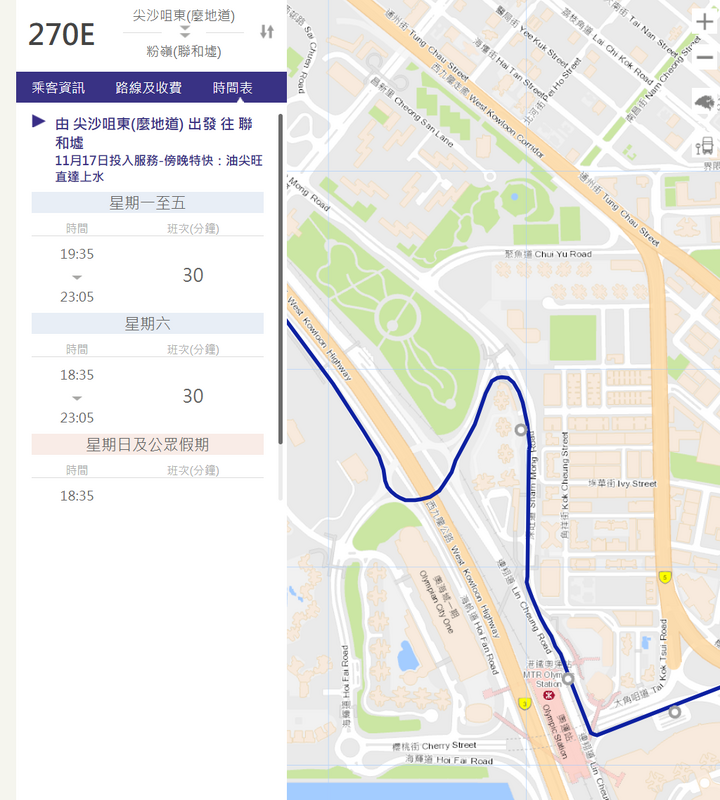This screenshot has width=720, height=800.
Task: Show the whole Hong Kong map view
Action: (x=704, y=102)
